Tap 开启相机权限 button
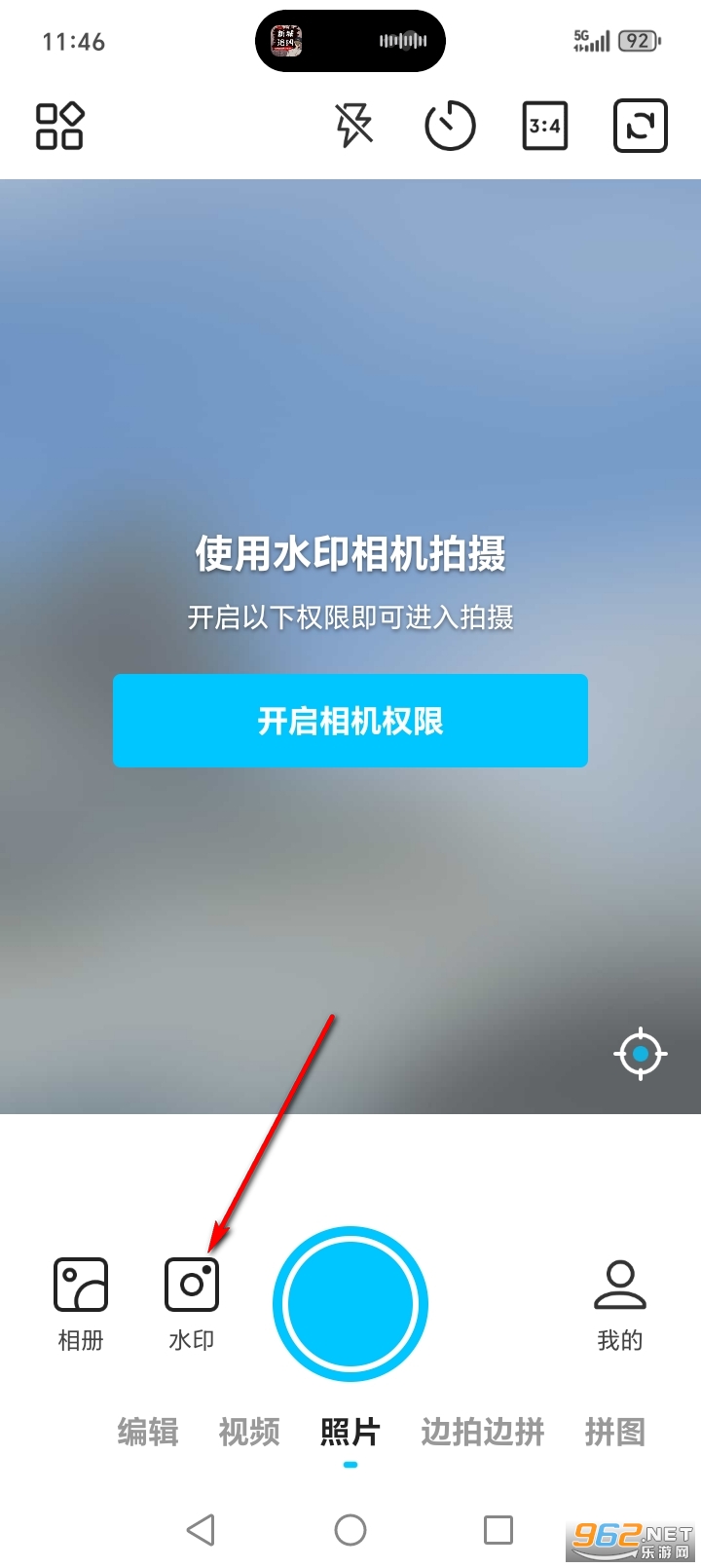The image size is (701, 1568). 350,721
